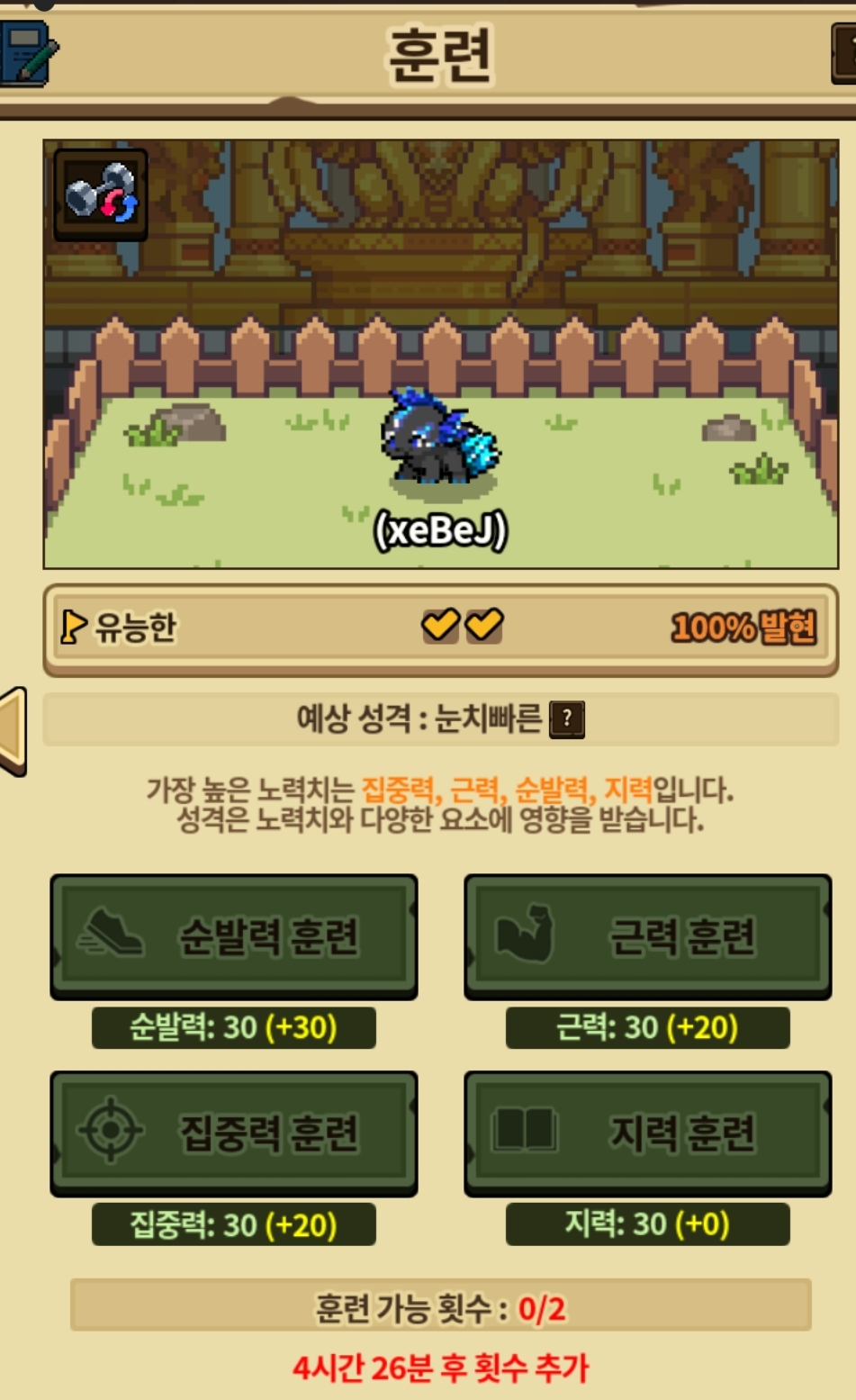Start 집중력 훈련 (focus training)
The height and width of the screenshot is (1400, 856).
(234, 1134)
